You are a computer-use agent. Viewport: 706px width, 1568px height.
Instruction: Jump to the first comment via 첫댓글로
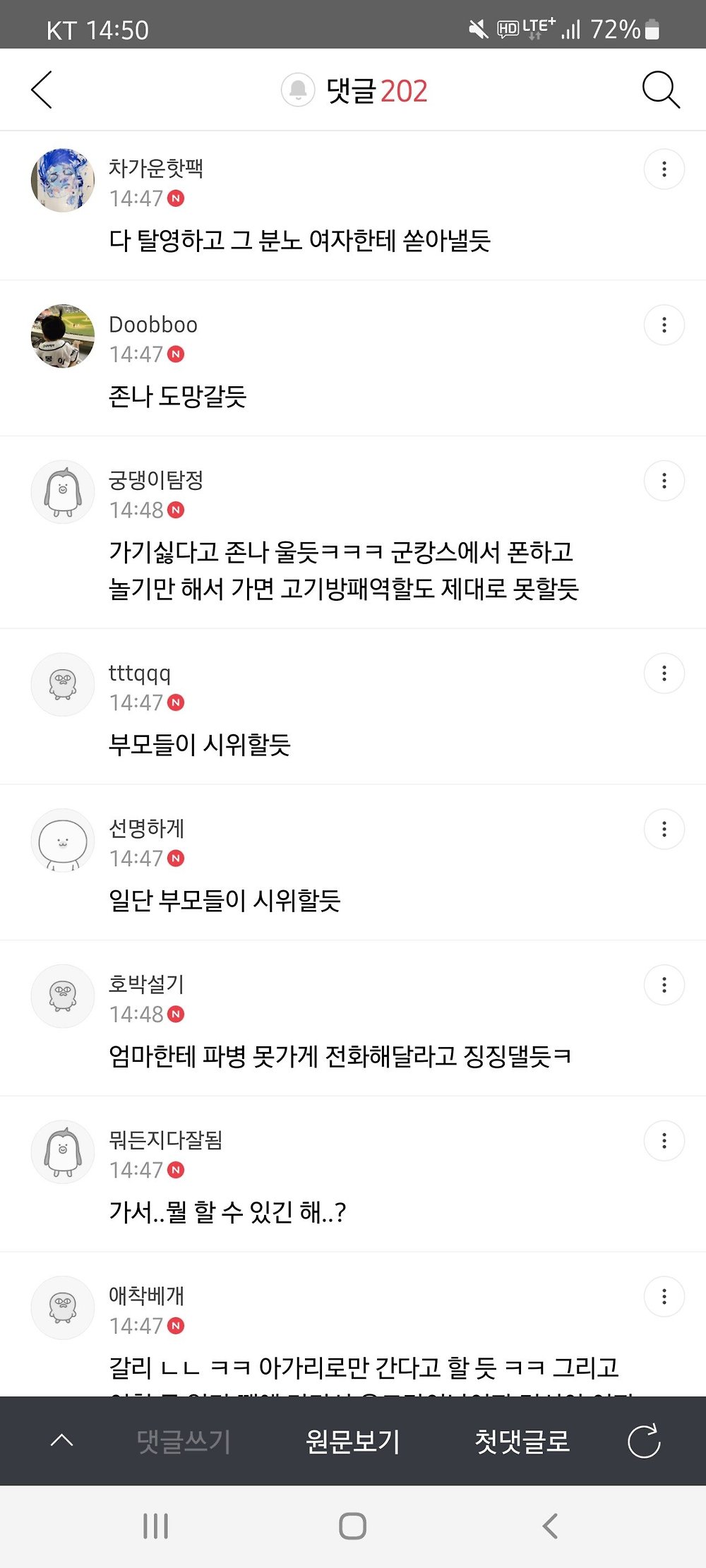pos(522,1441)
